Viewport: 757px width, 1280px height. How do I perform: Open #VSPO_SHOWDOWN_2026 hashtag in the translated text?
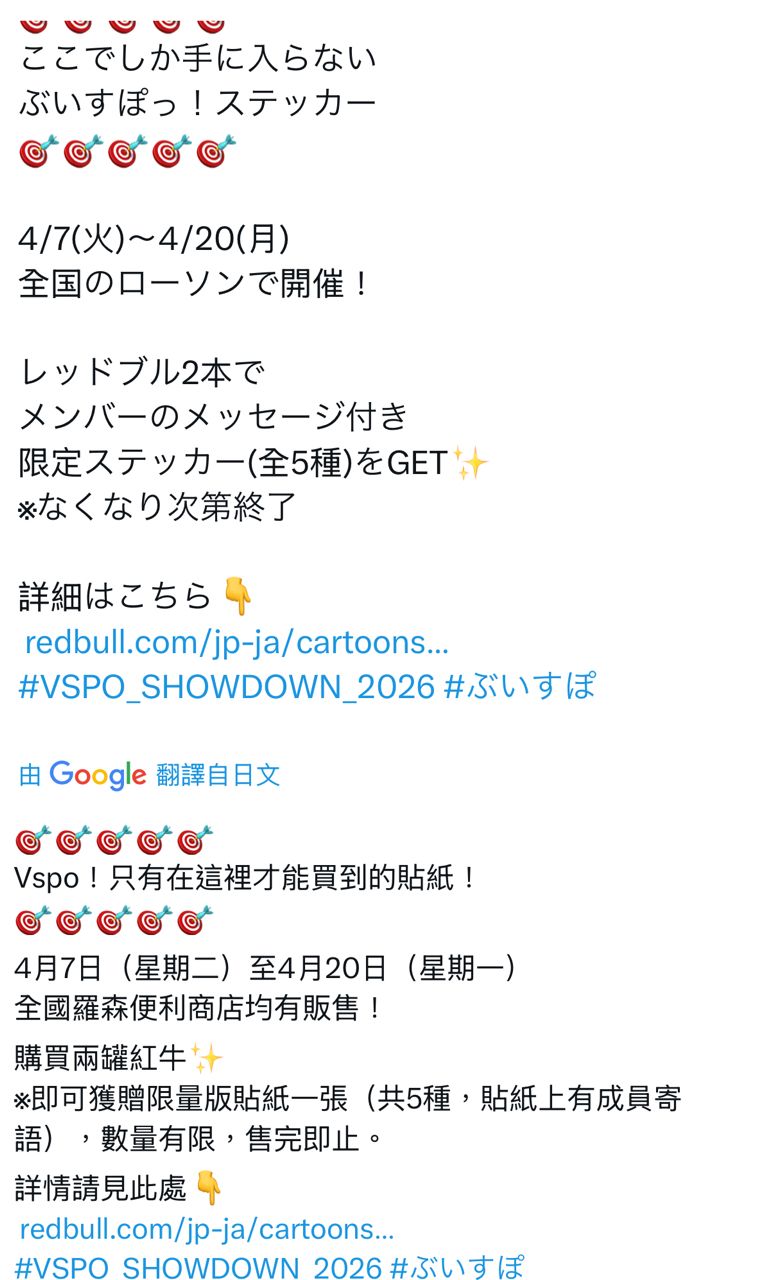(x=198, y=1268)
